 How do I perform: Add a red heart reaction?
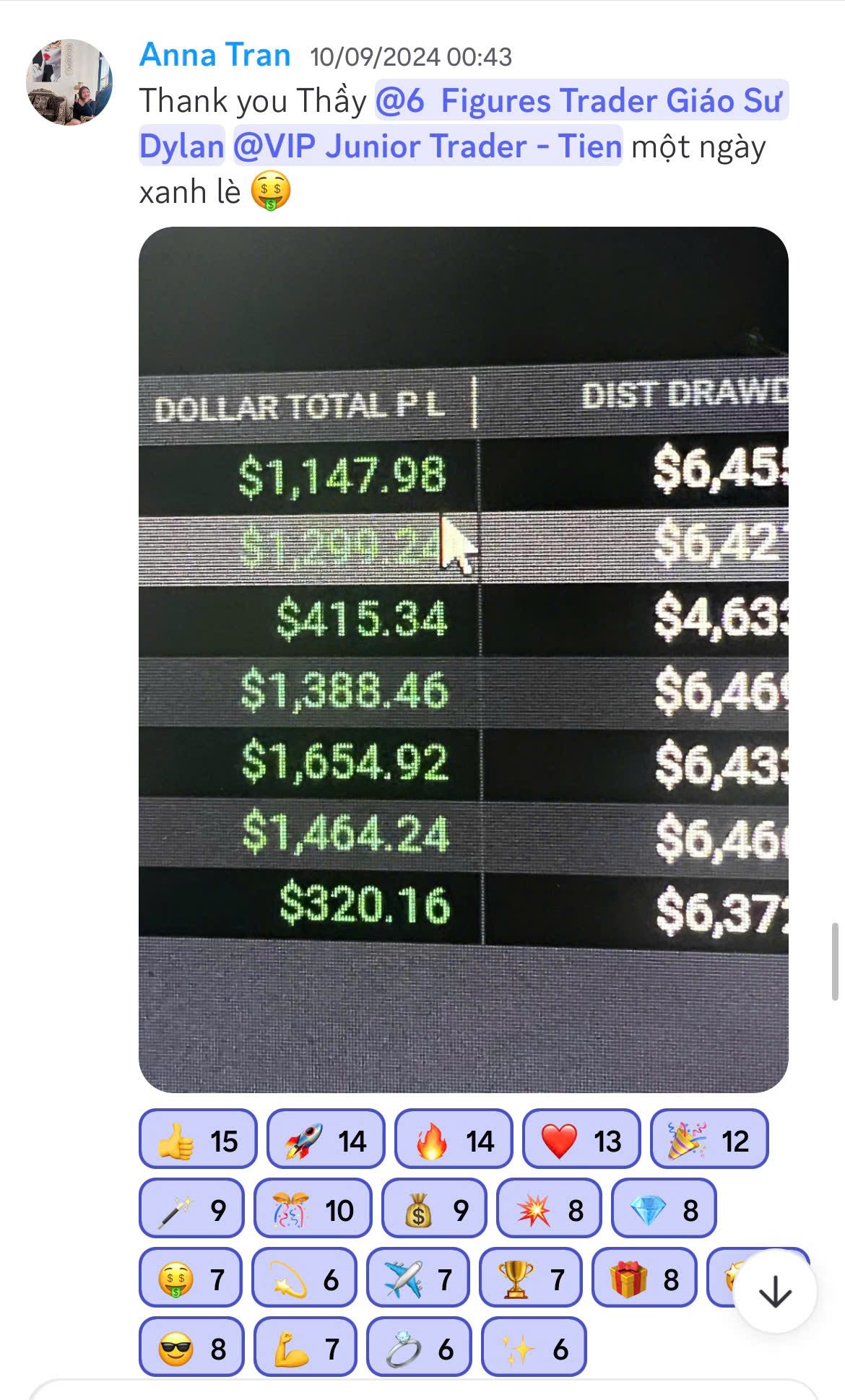(581, 1141)
